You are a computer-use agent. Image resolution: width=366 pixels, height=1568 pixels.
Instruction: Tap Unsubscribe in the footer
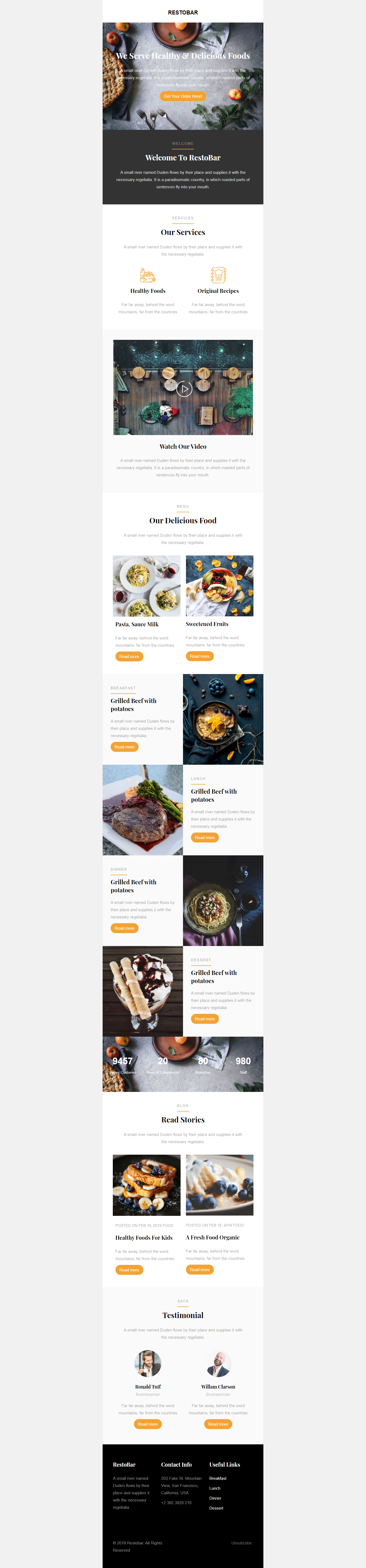[241, 1543]
